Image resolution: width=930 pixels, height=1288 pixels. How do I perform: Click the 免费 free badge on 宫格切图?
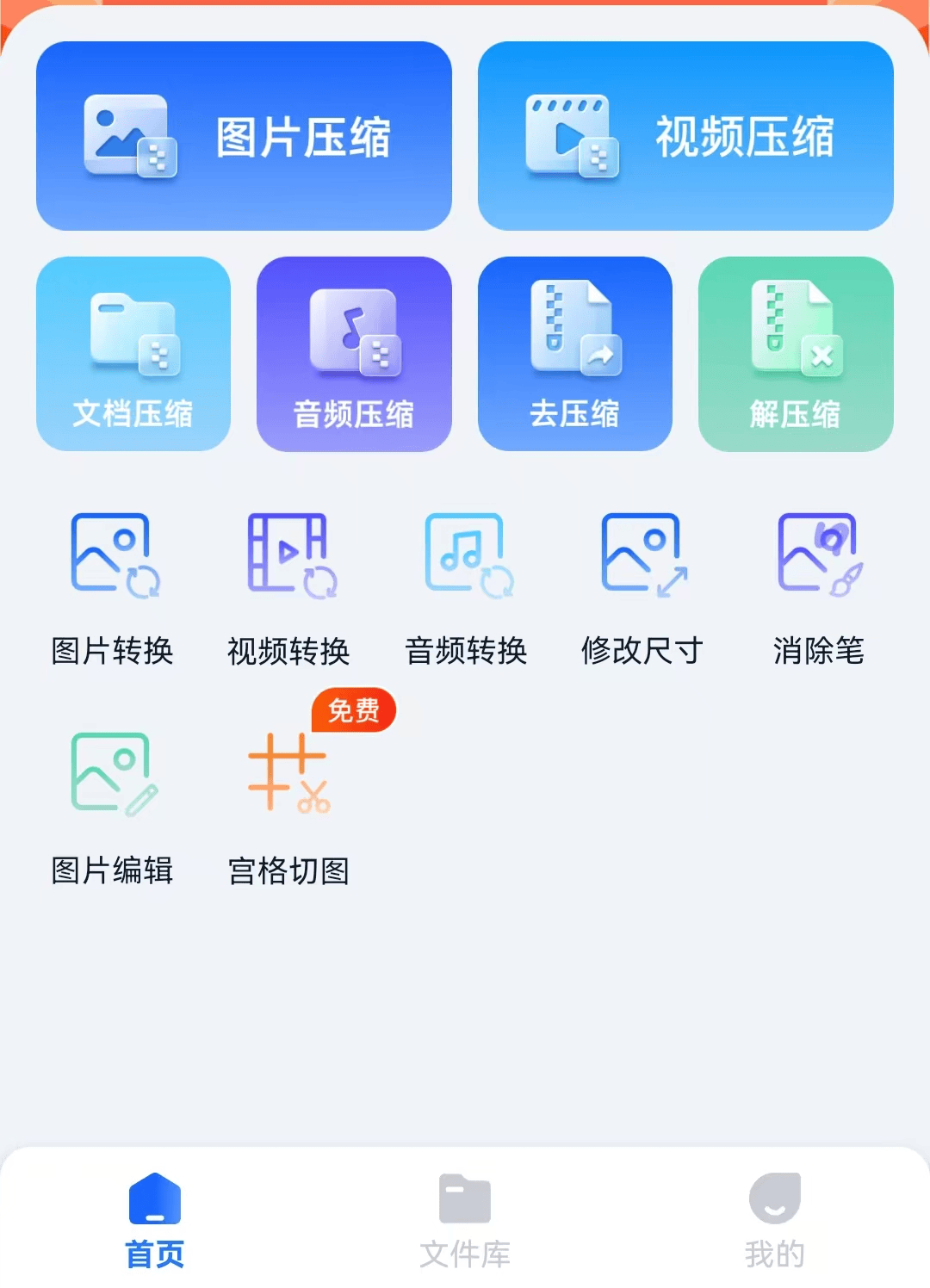(354, 710)
